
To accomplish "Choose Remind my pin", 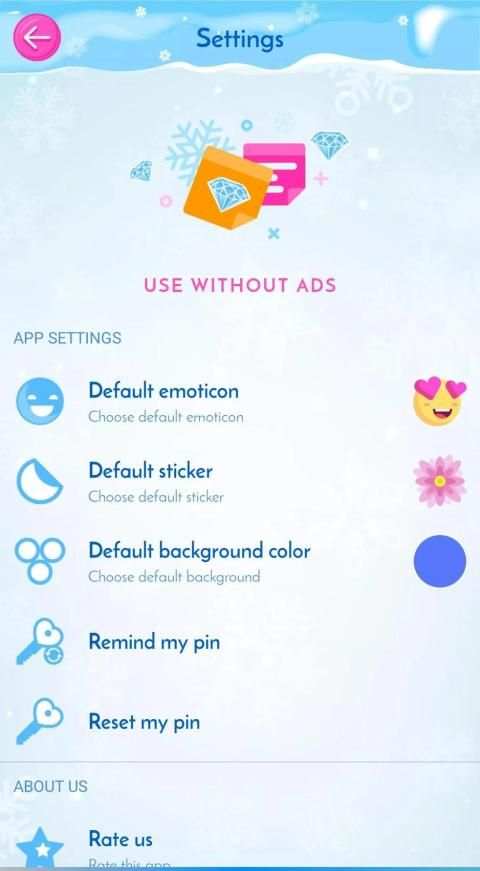I will point(240,642).
